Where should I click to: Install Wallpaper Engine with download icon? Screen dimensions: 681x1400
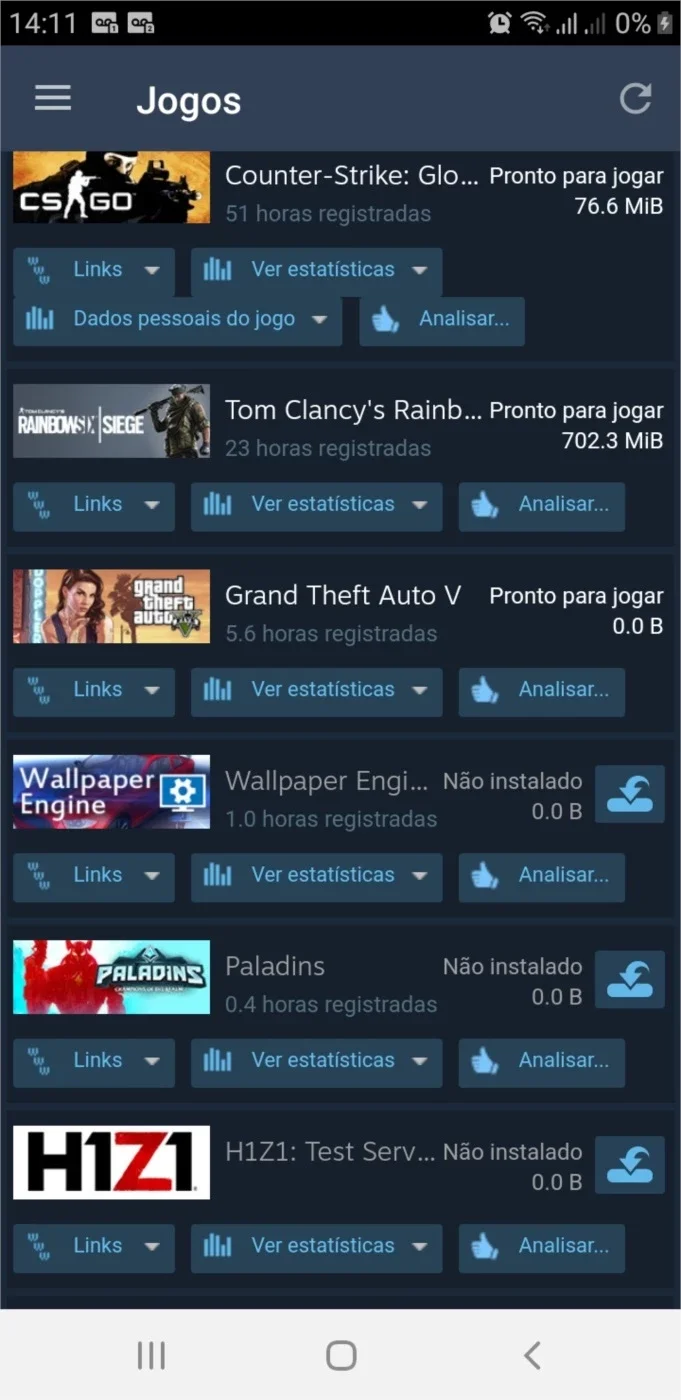pos(630,795)
